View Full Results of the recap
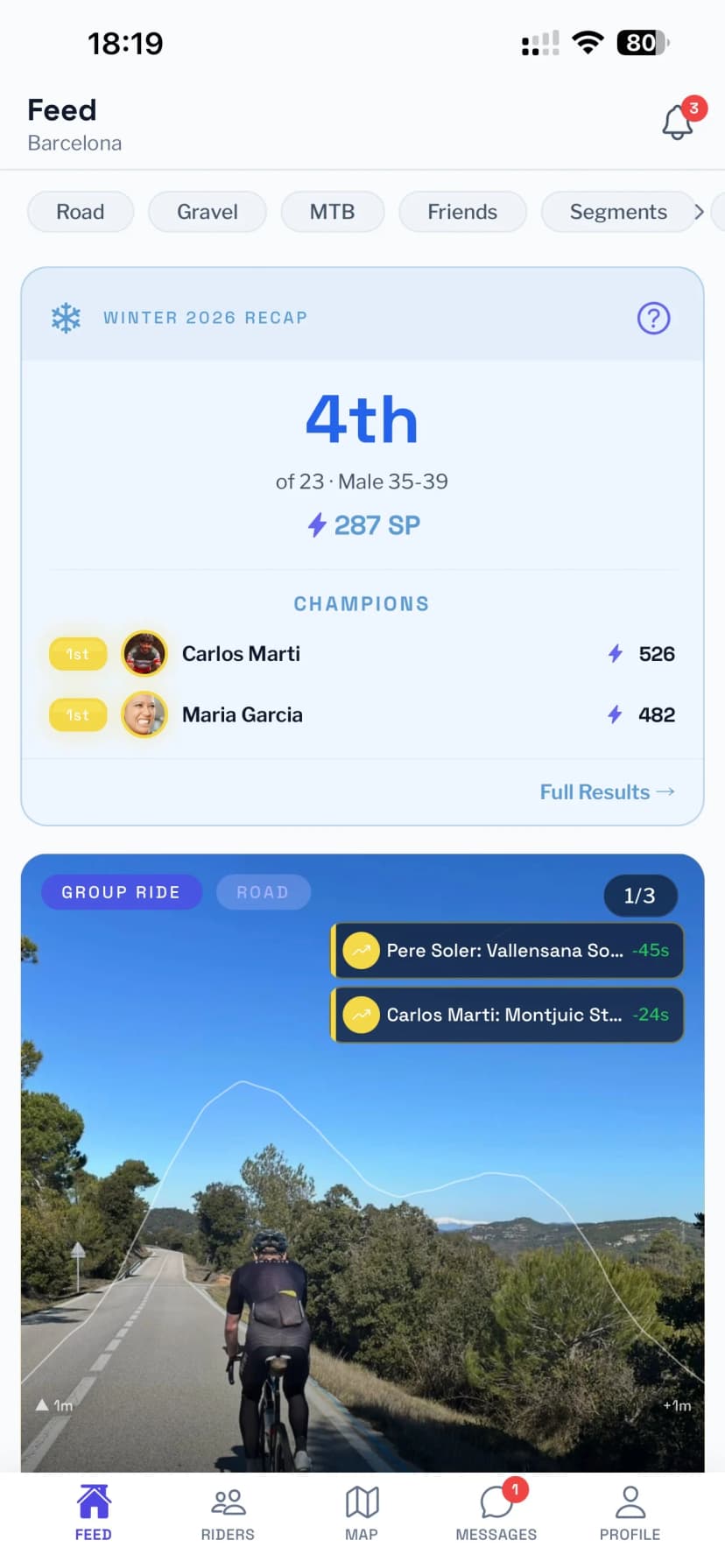 pos(606,792)
